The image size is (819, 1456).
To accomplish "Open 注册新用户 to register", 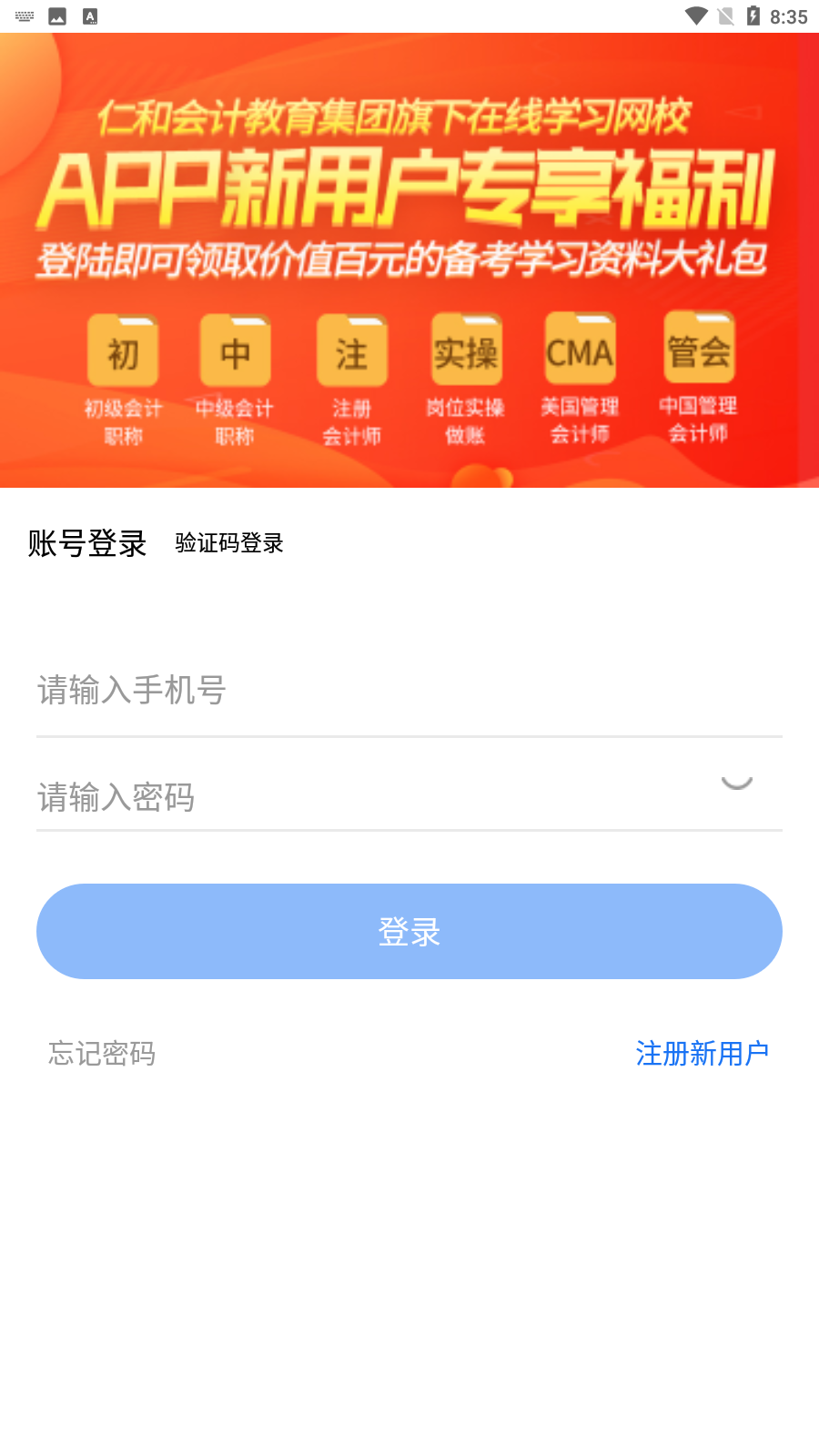I will coord(702,1054).
